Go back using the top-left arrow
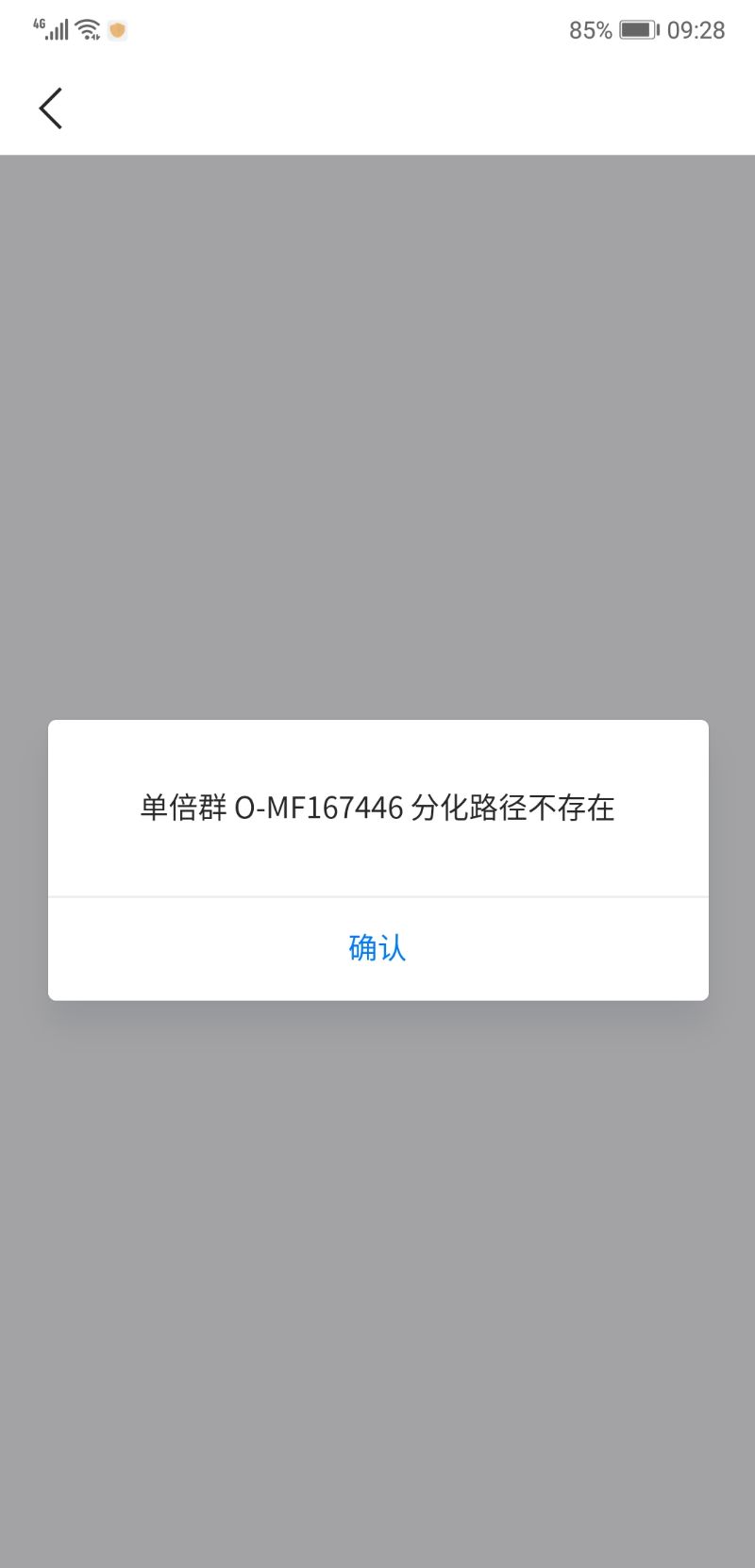755x1568 pixels. (x=51, y=108)
